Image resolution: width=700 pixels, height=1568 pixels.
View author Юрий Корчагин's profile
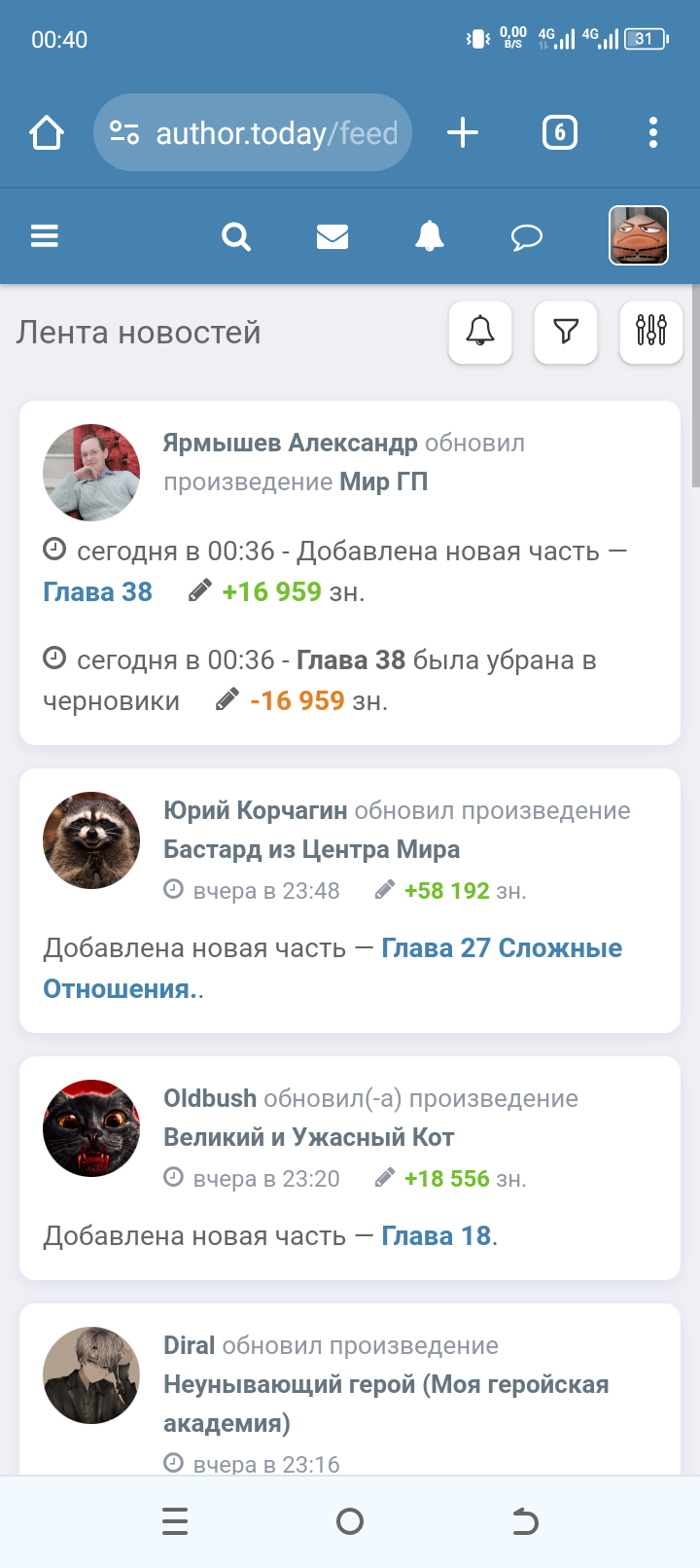[x=255, y=810]
